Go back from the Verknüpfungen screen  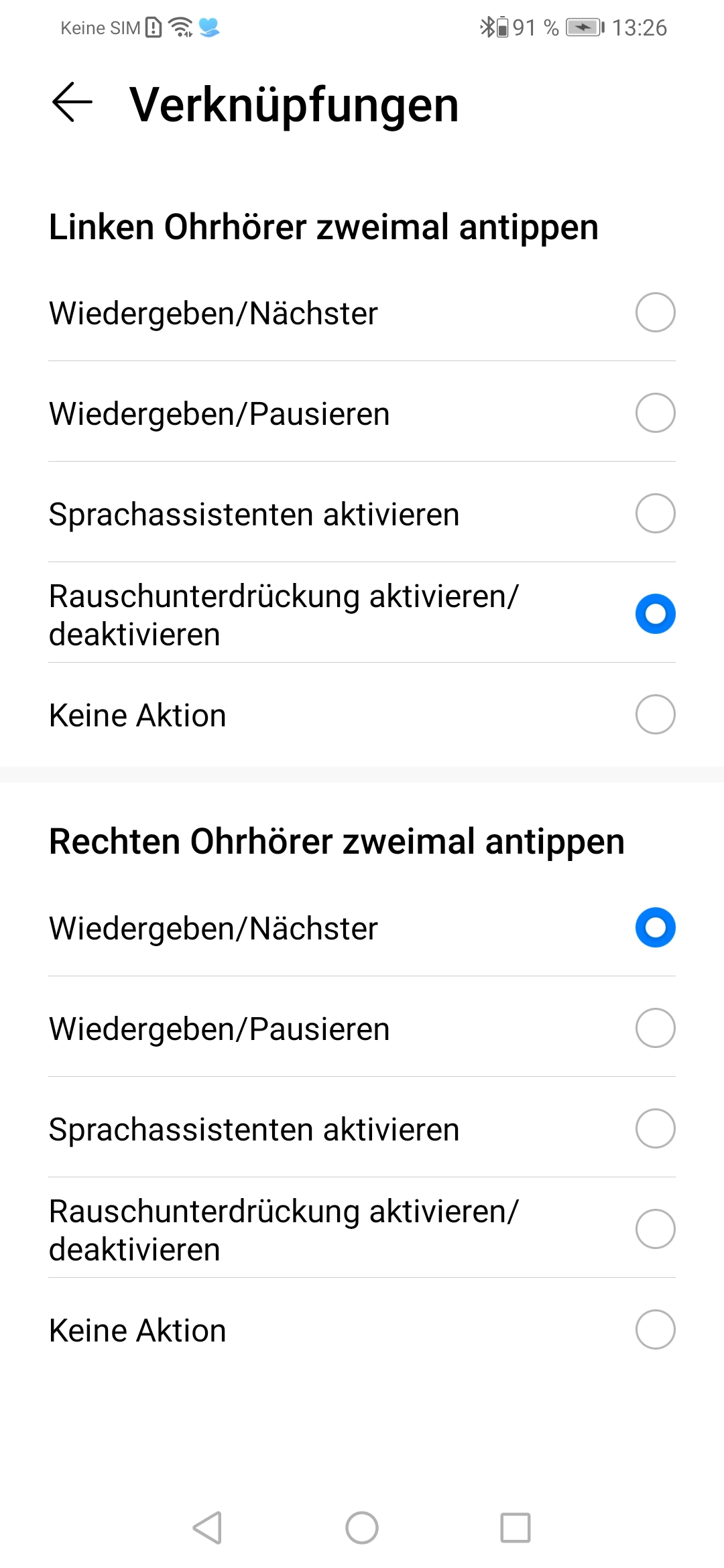click(72, 103)
